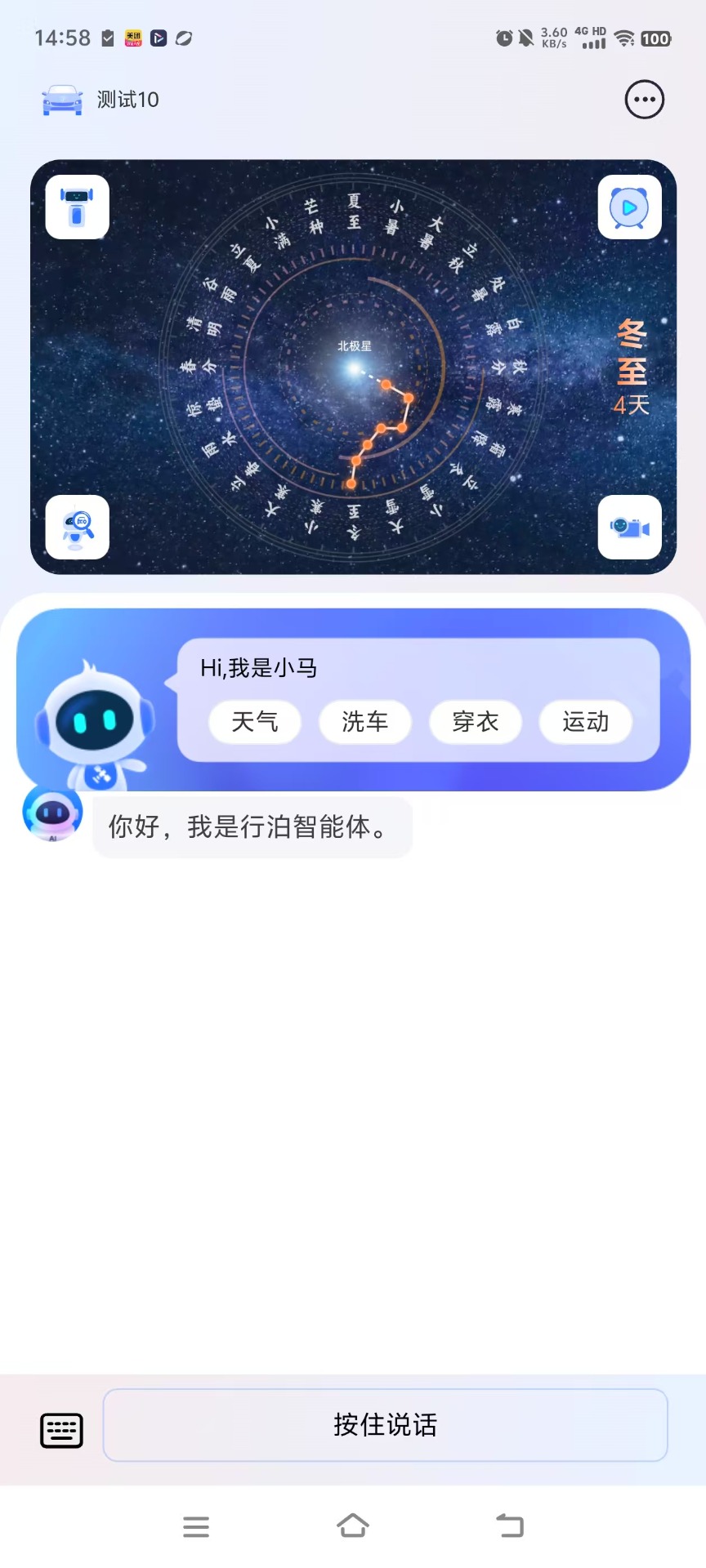Tap the 运动 suggestion chip
Screen dimensions: 706x1568
pos(585,722)
